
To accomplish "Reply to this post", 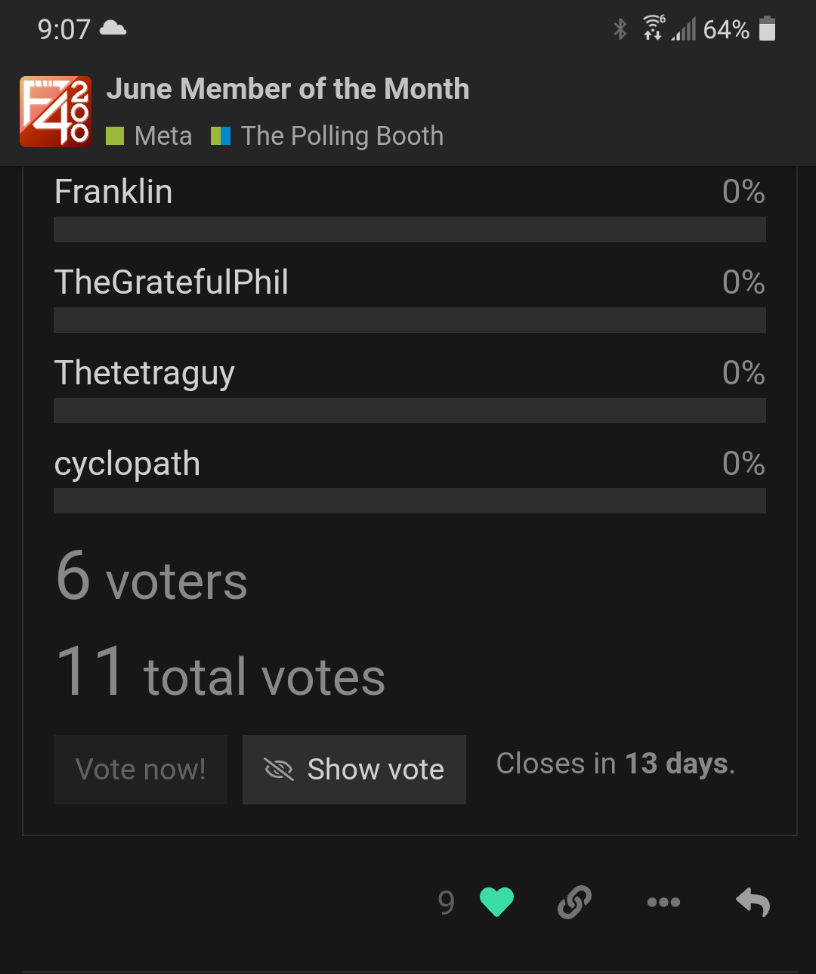I will click(753, 903).
